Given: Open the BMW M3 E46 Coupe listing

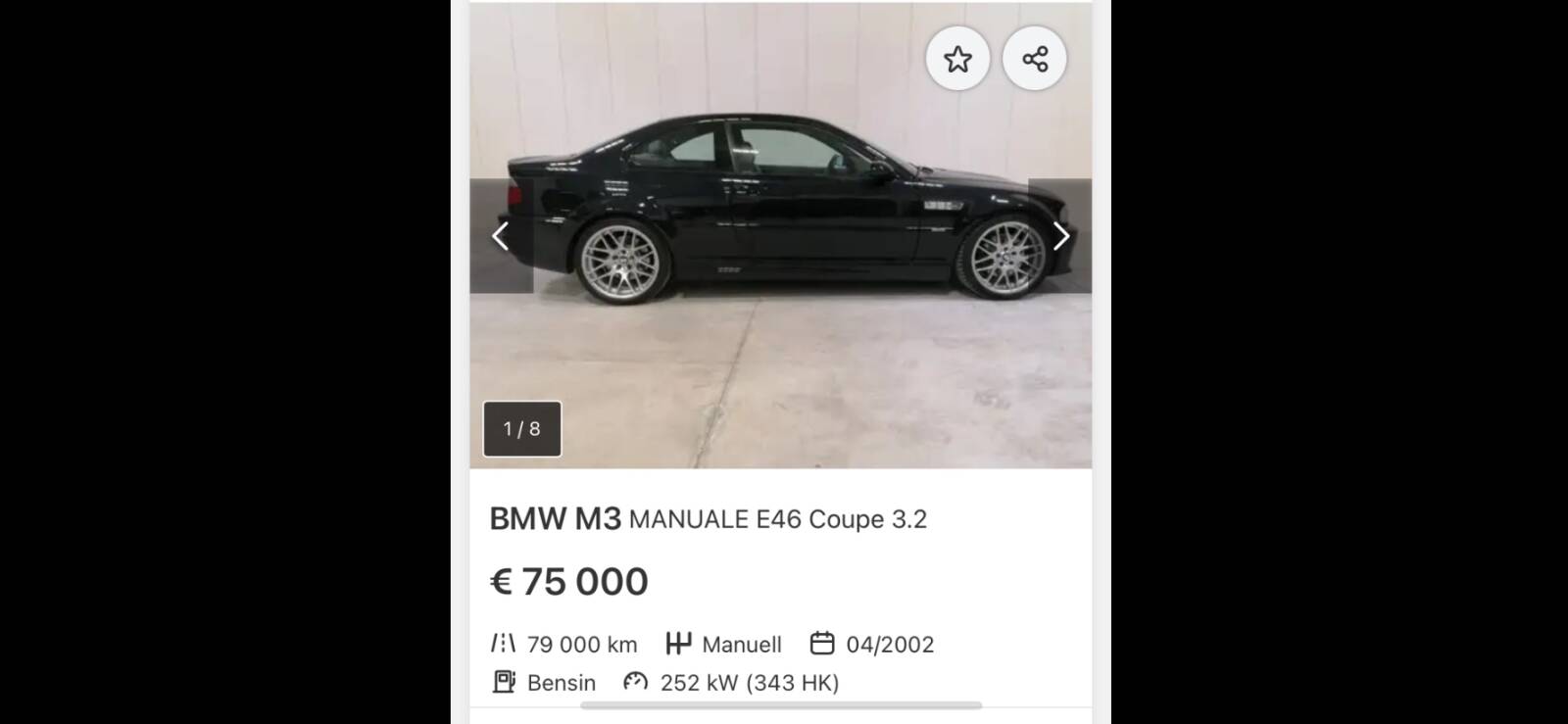Looking at the screenshot, I should 708,519.
